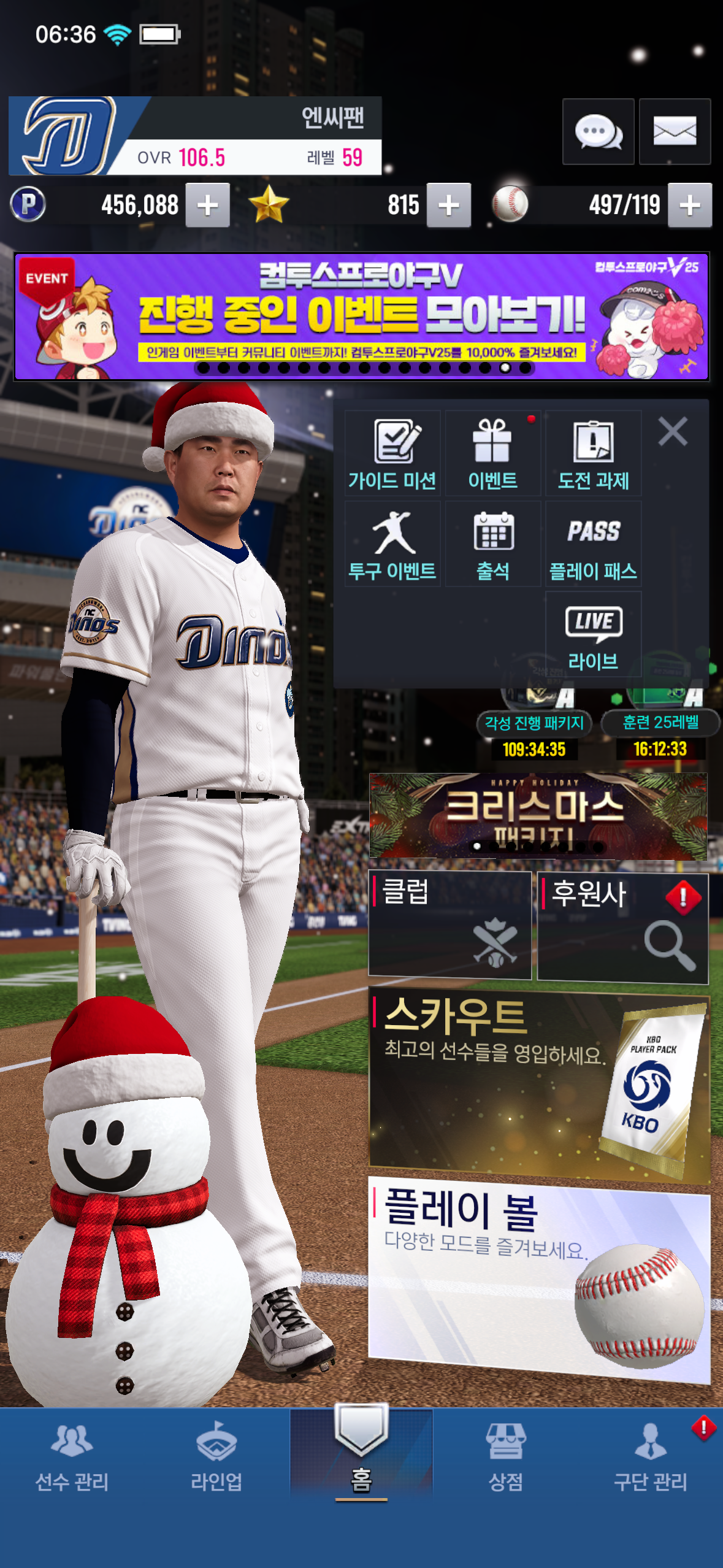Go to 선수 관리 tab

[72, 1457]
